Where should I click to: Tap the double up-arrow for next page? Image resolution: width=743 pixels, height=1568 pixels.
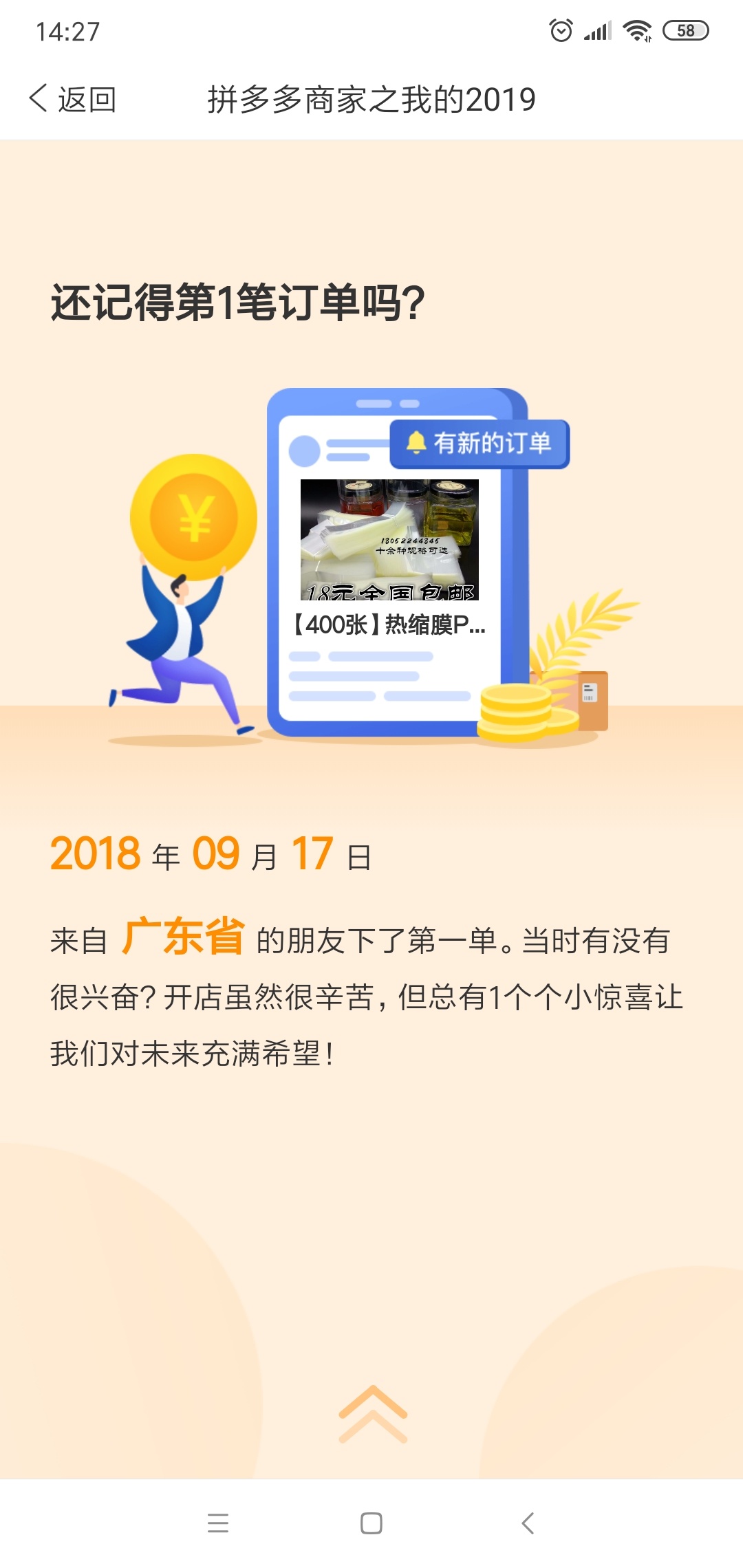[x=373, y=1414]
